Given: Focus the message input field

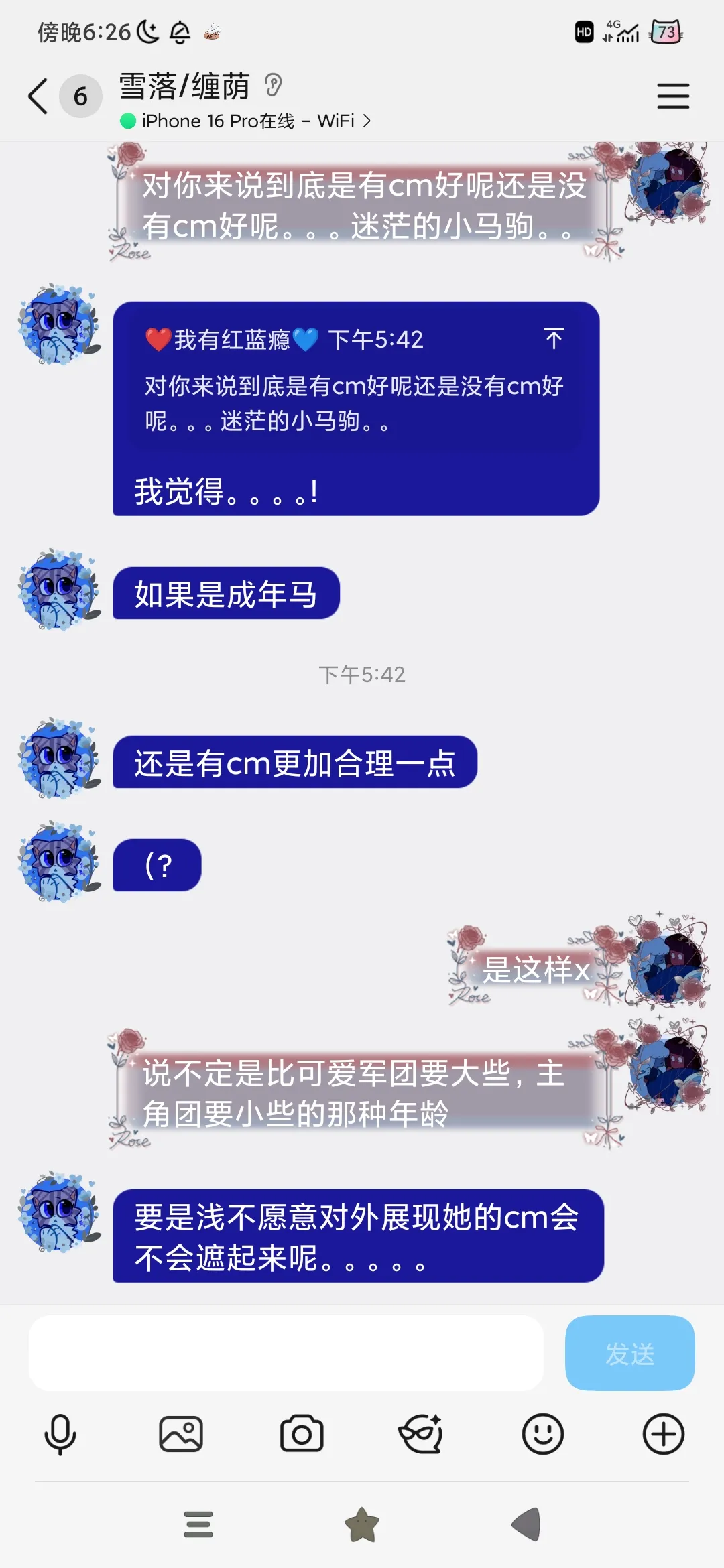Looking at the screenshot, I should tap(286, 1354).
